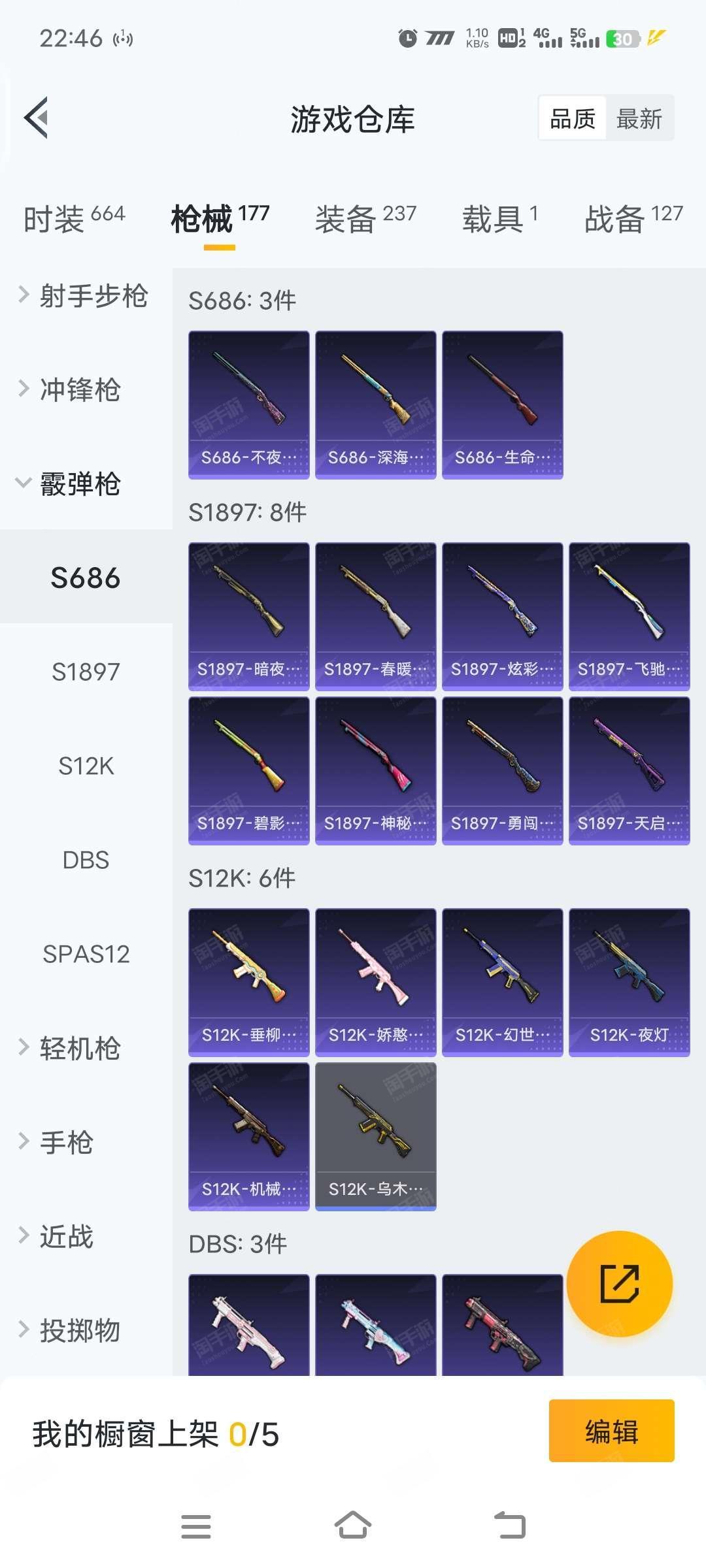Open the 装备 tab
Viewport: 706px width, 1568px height.
(365, 218)
